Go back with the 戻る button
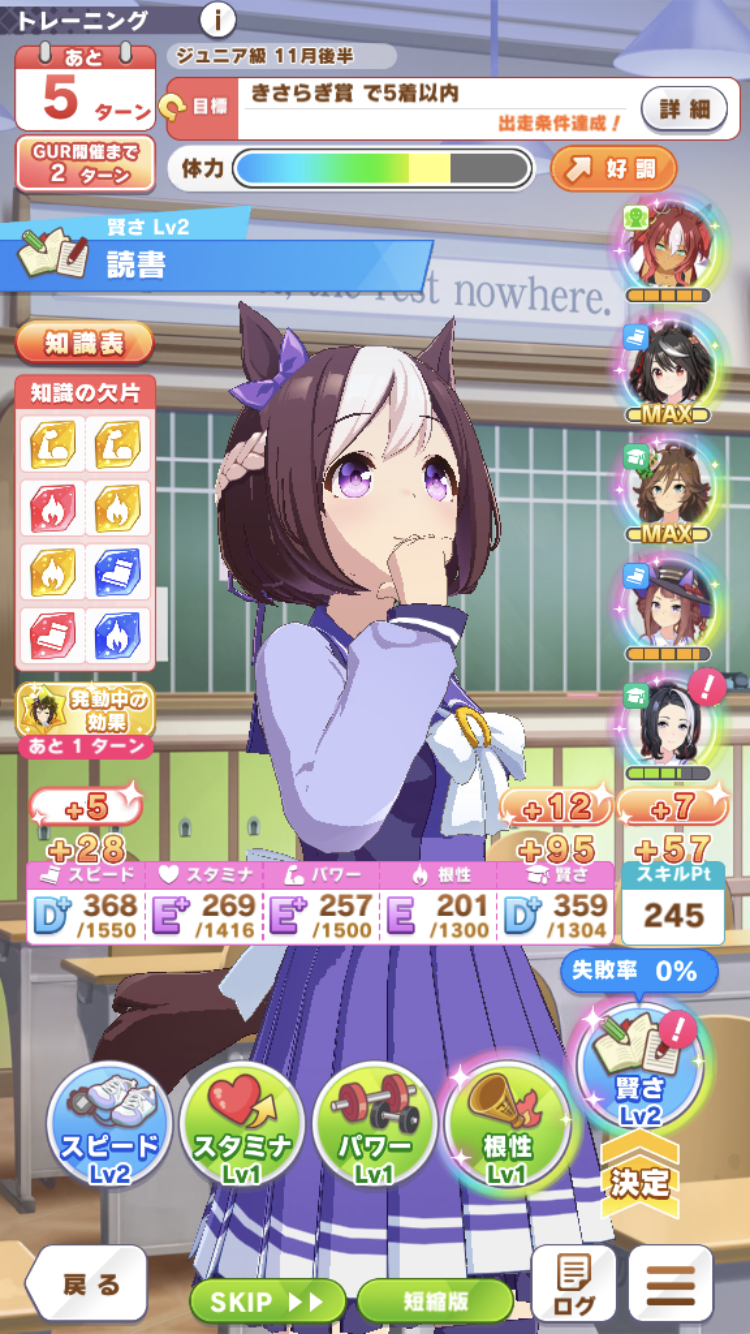The image size is (750, 1334). (88, 1284)
